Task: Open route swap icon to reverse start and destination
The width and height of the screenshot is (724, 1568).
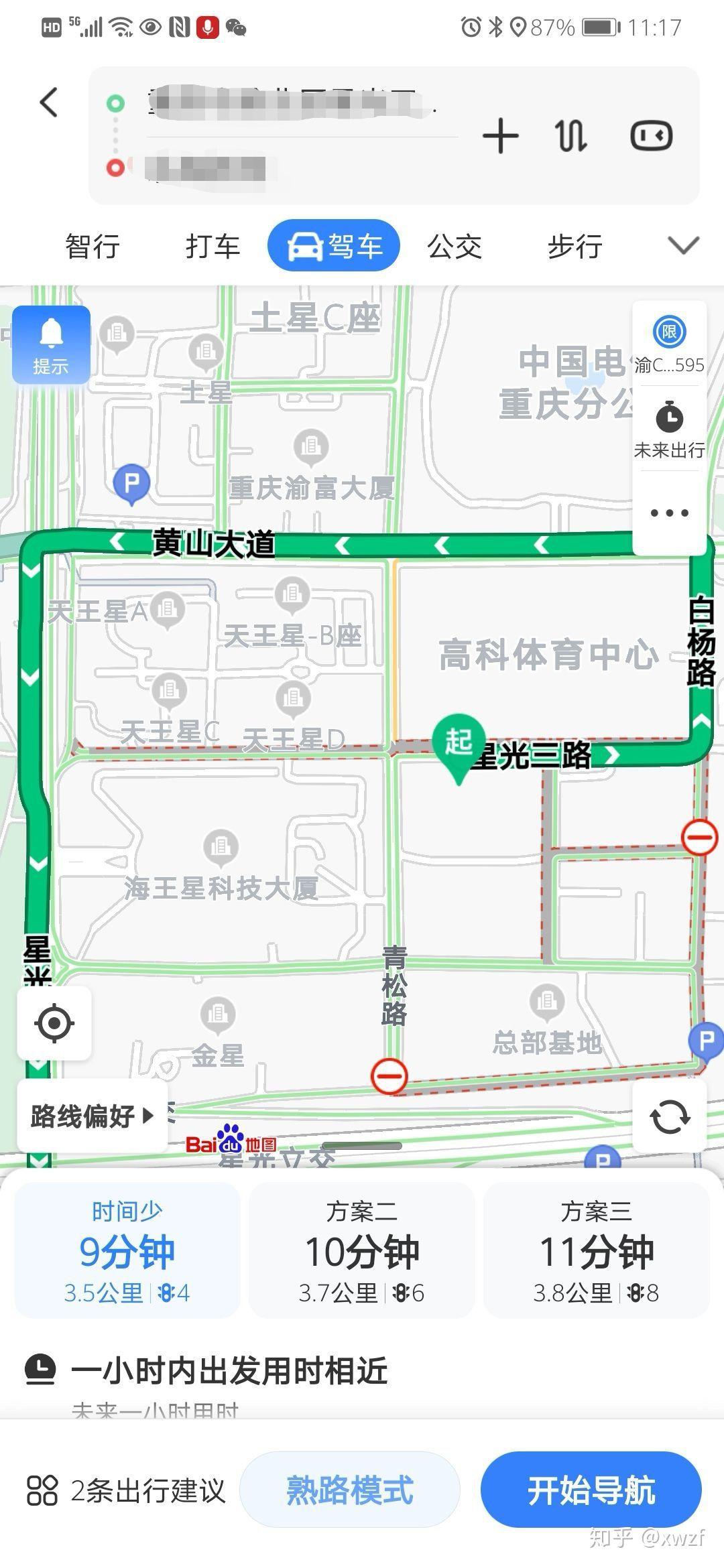Action: point(572,135)
